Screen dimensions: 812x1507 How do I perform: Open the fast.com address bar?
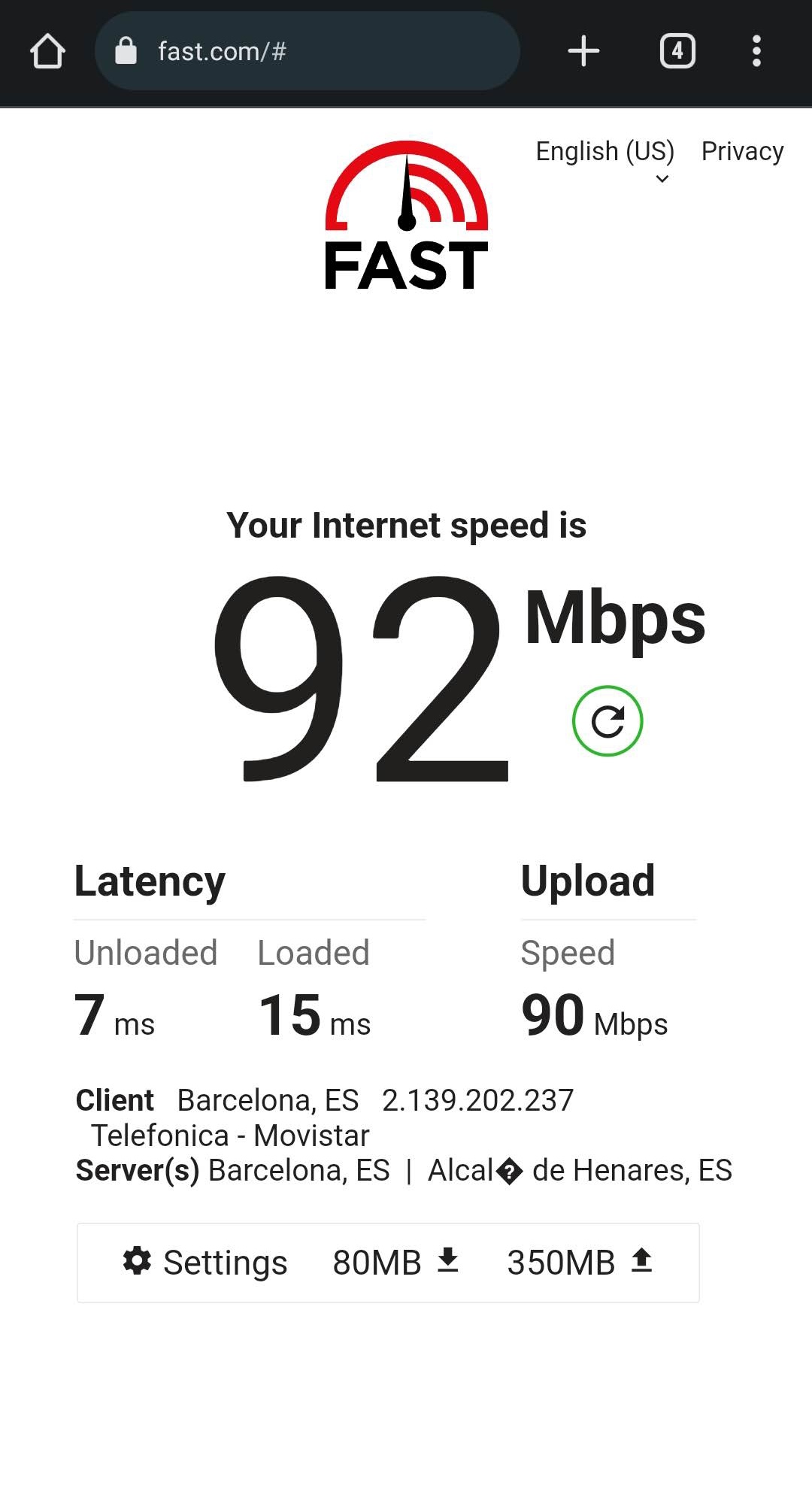pos(307,51)
